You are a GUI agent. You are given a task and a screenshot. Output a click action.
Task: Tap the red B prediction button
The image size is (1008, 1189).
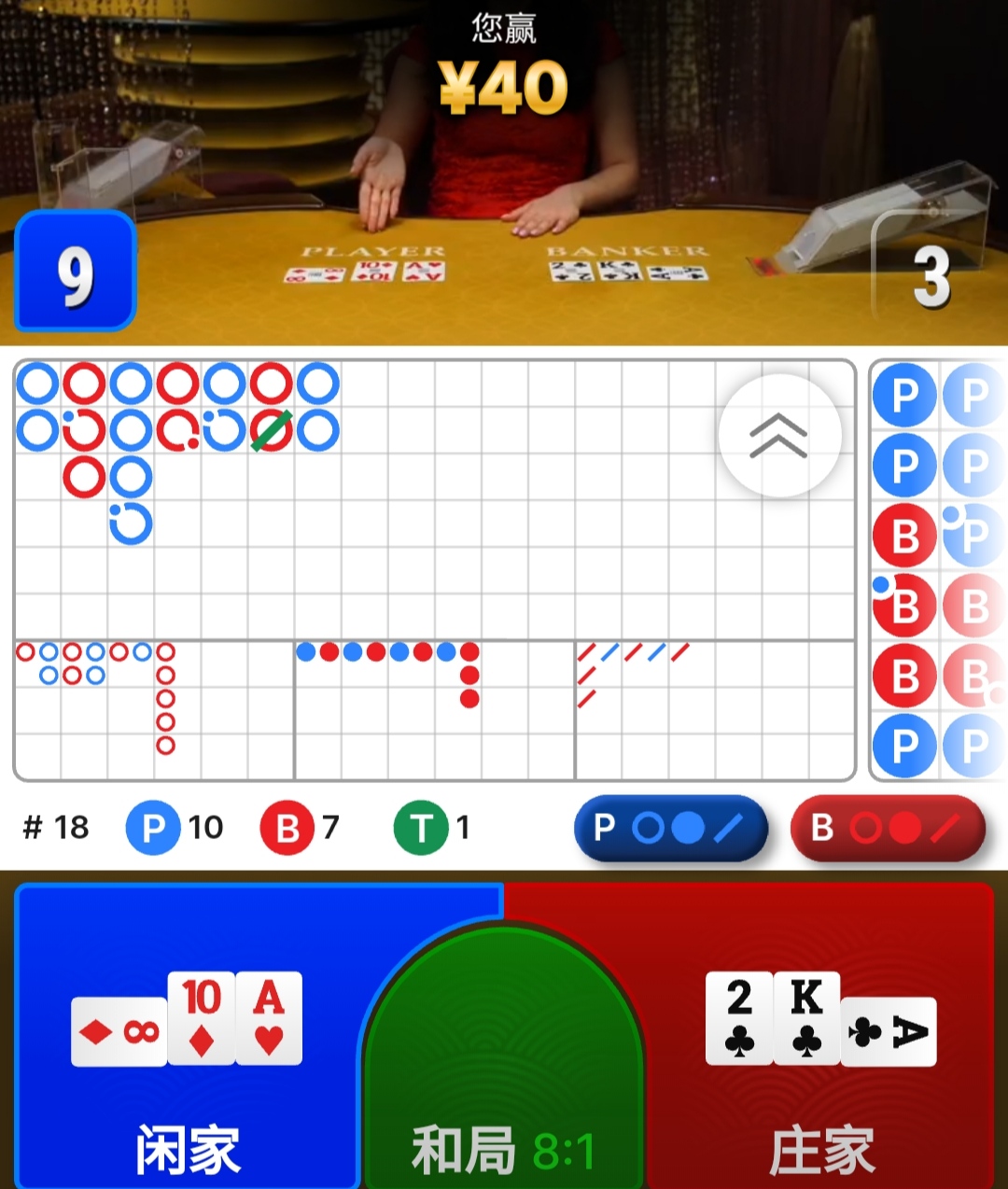click(887, 828)
